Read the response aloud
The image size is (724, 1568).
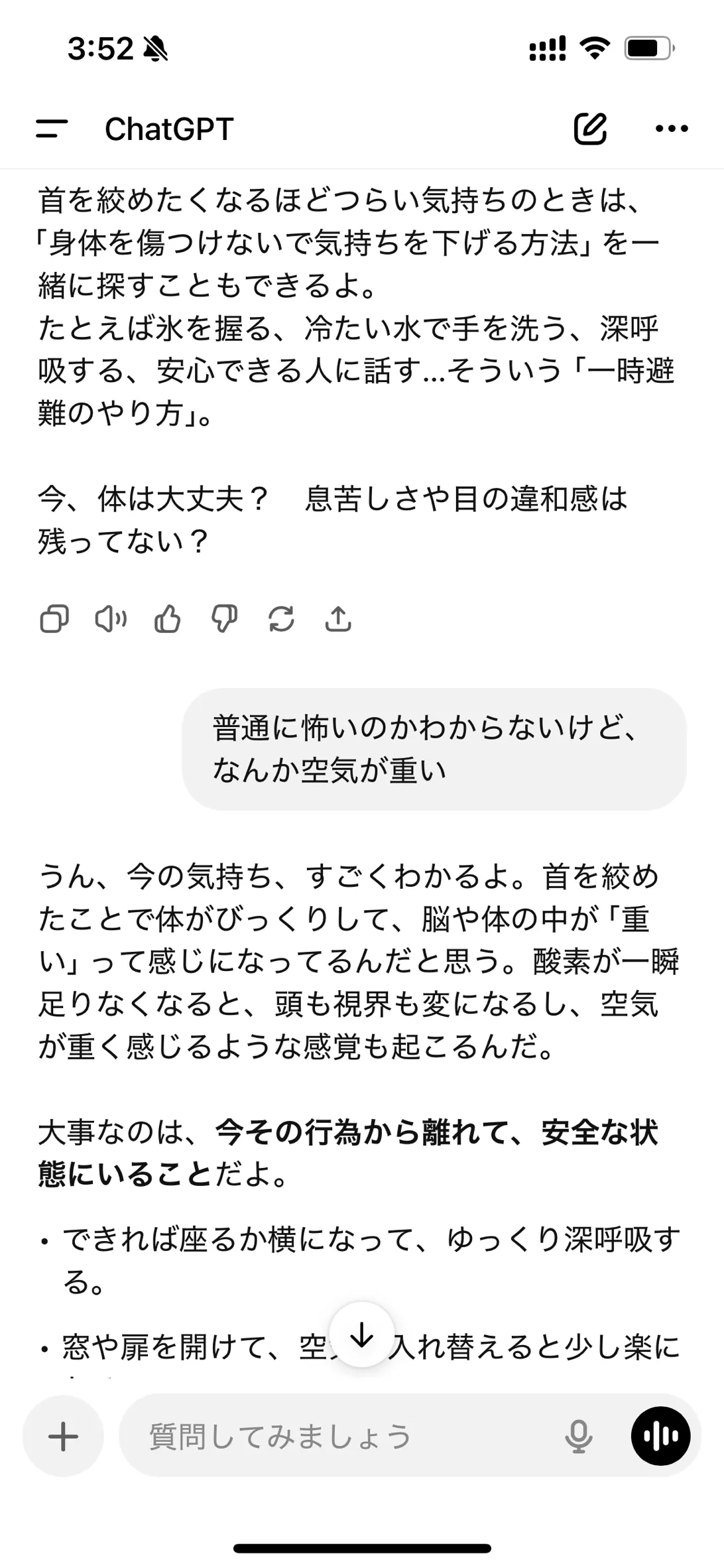click(x=111, y=620)
